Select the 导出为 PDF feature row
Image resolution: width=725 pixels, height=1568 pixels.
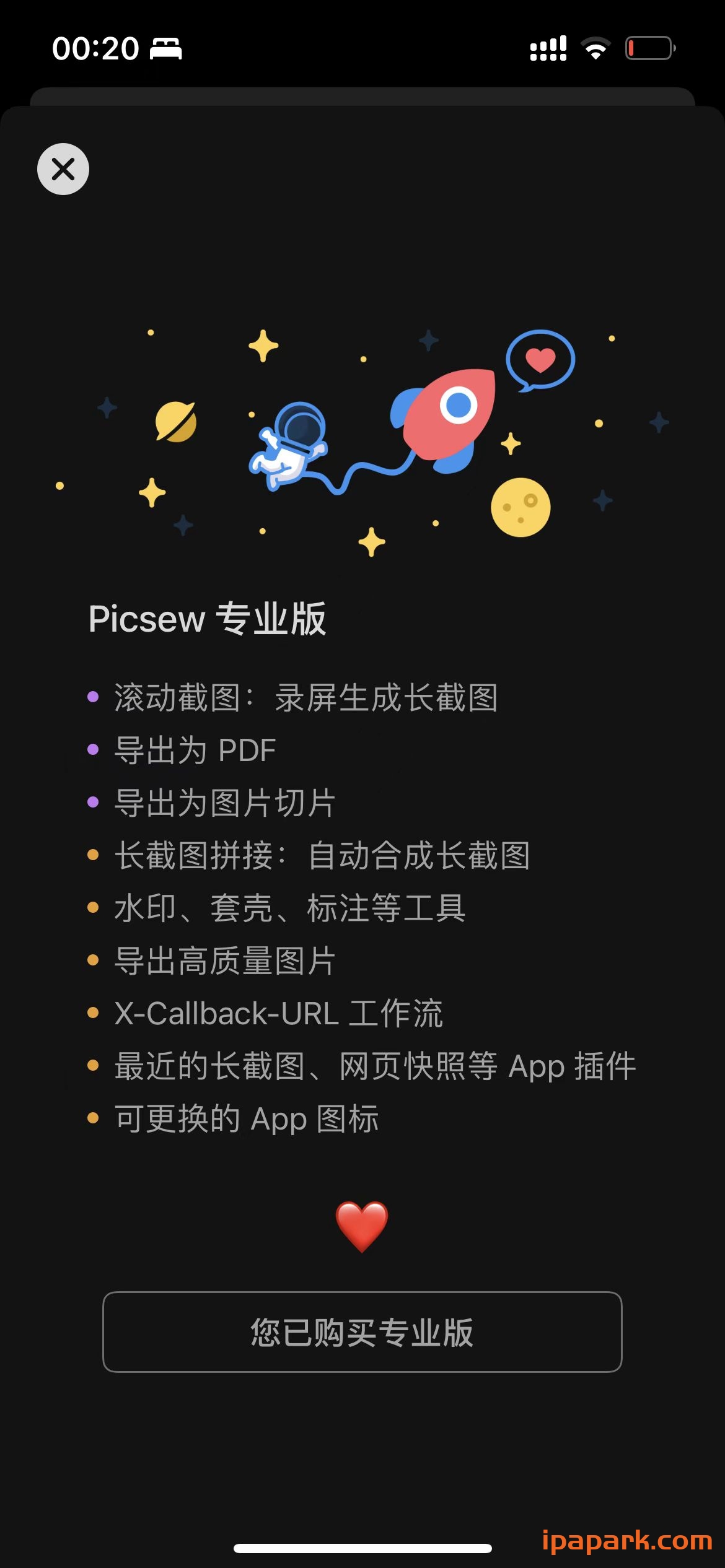coord(195,749)
